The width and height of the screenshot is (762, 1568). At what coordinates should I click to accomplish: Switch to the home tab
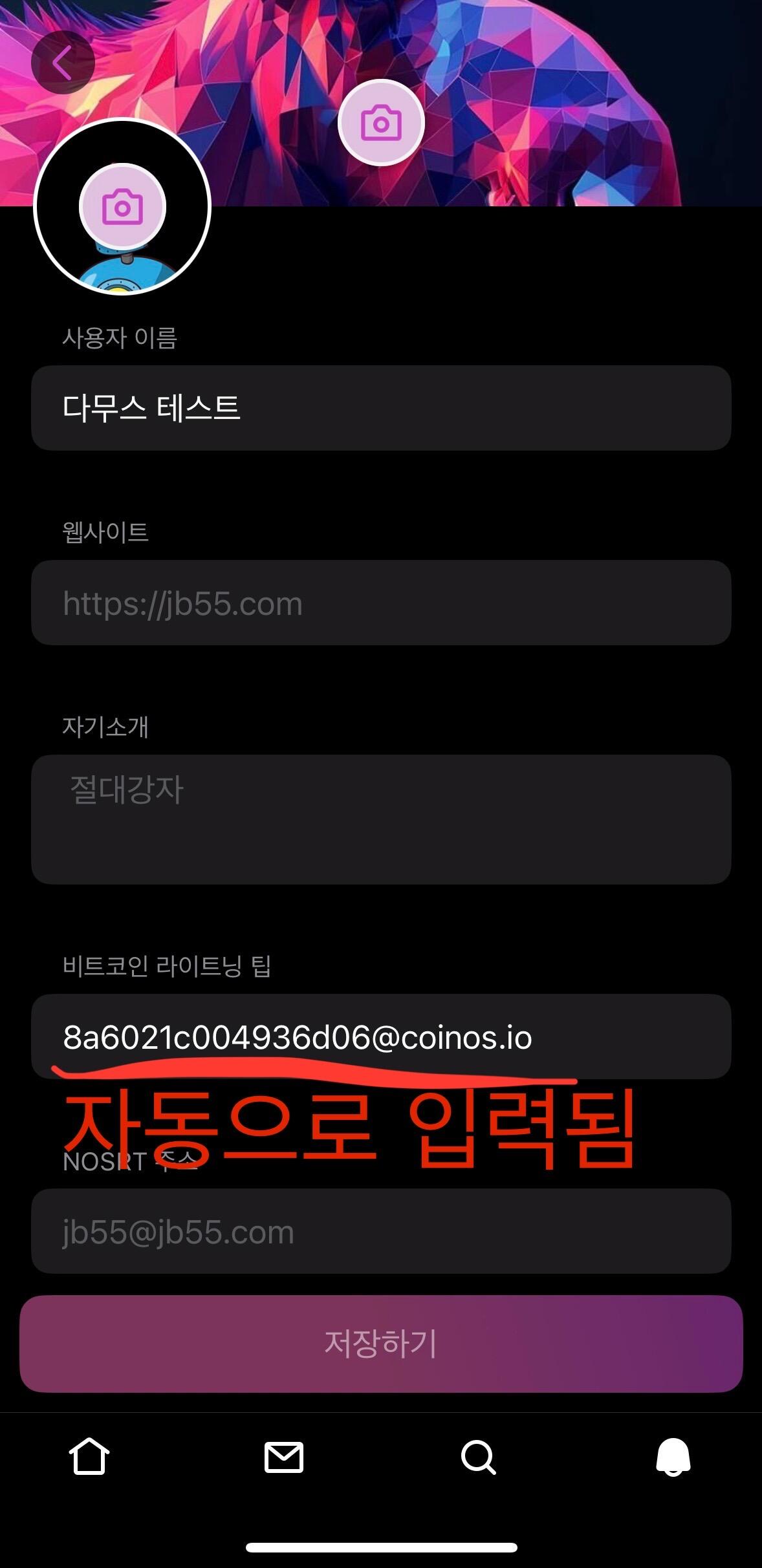[x=89, y=1457]
